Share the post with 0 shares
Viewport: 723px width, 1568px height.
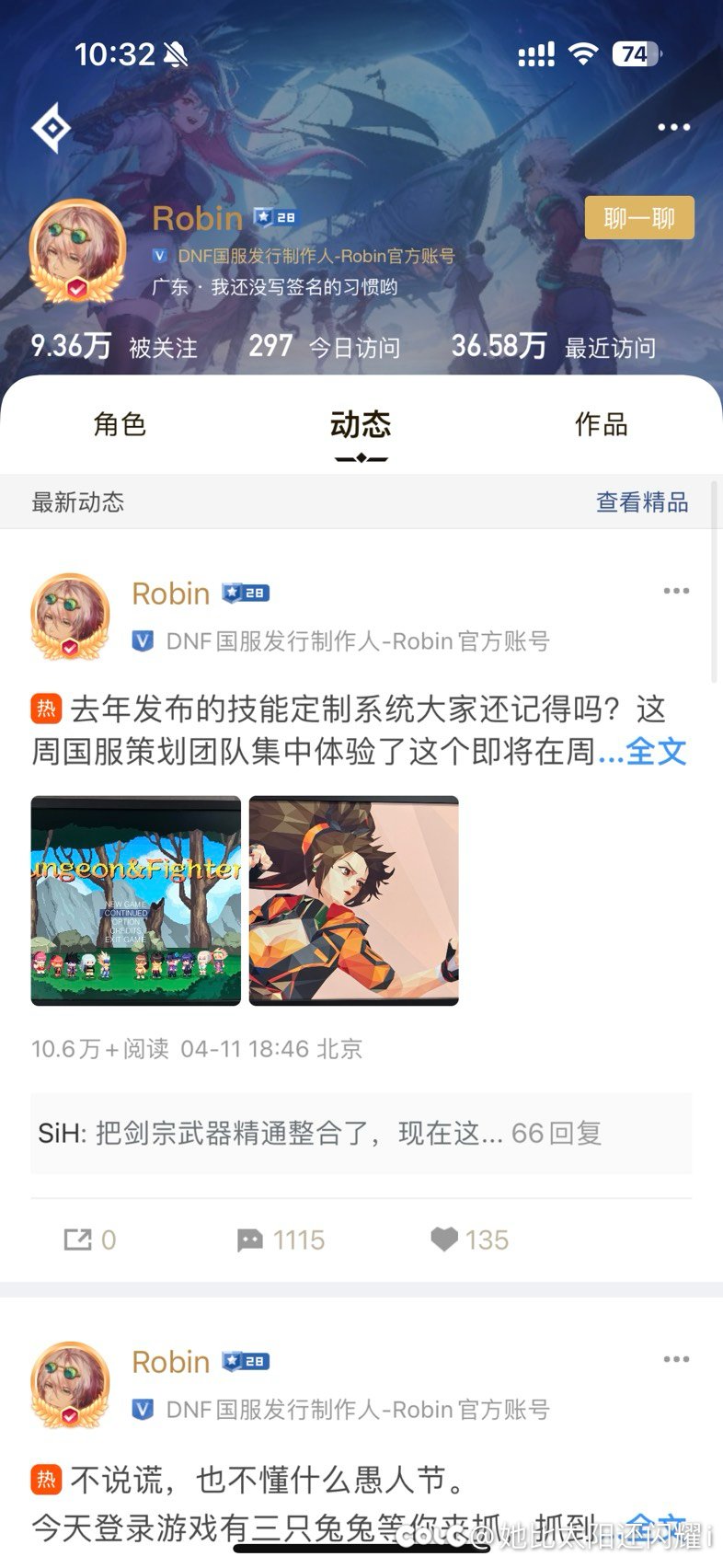[x=90, y=1240]
